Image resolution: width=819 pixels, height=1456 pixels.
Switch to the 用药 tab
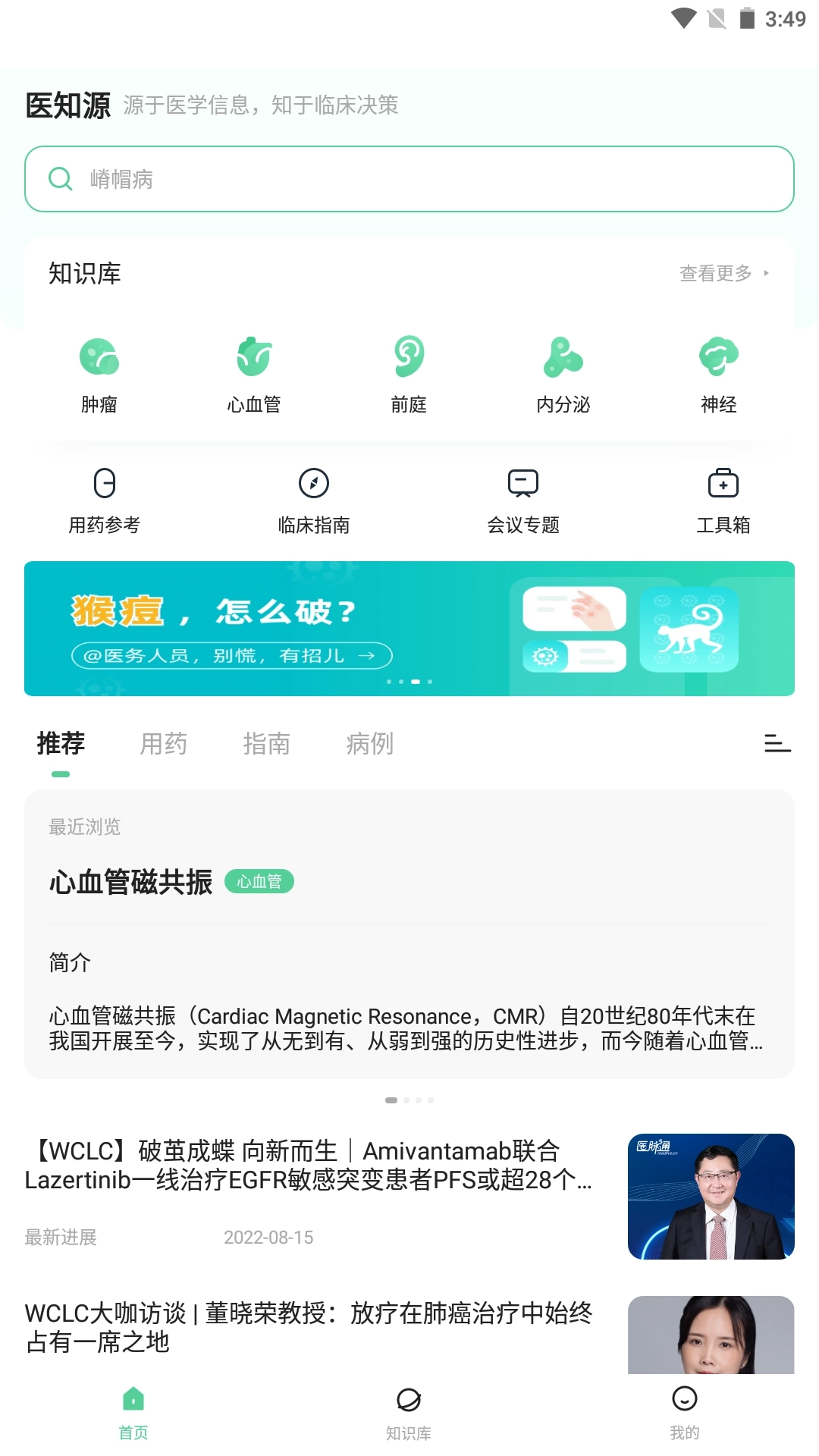(164, 744)
